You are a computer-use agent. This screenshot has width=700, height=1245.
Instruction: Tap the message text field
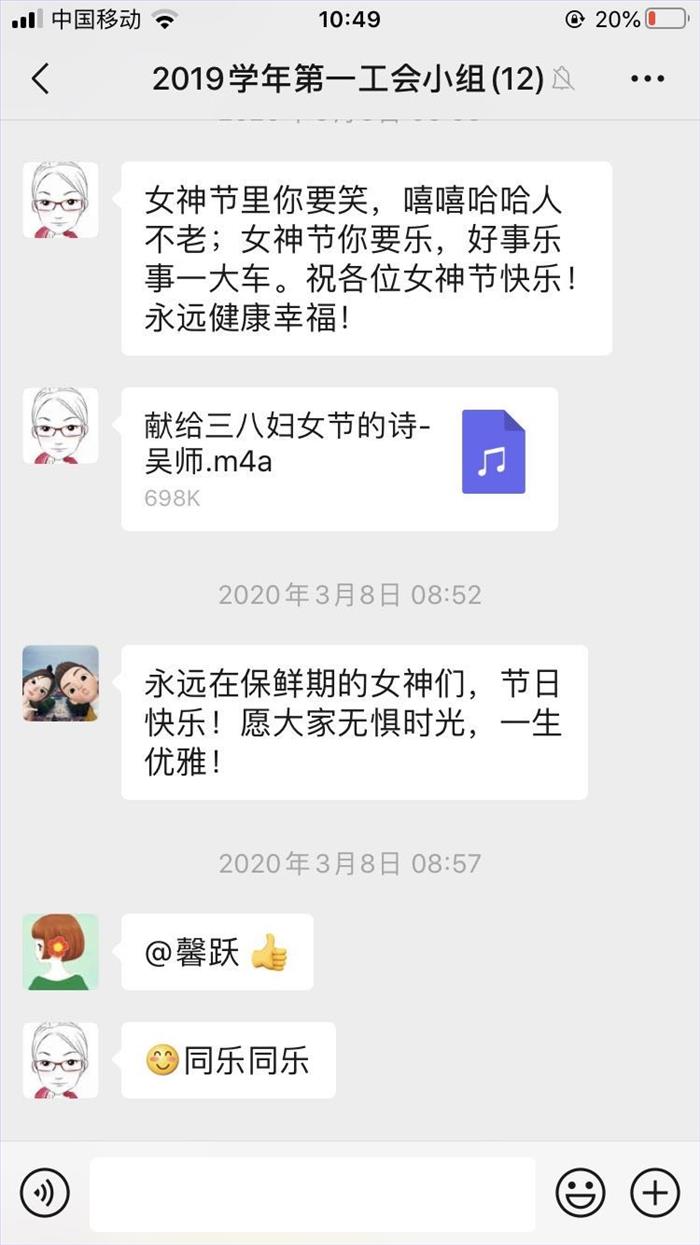pos(312,1193)
